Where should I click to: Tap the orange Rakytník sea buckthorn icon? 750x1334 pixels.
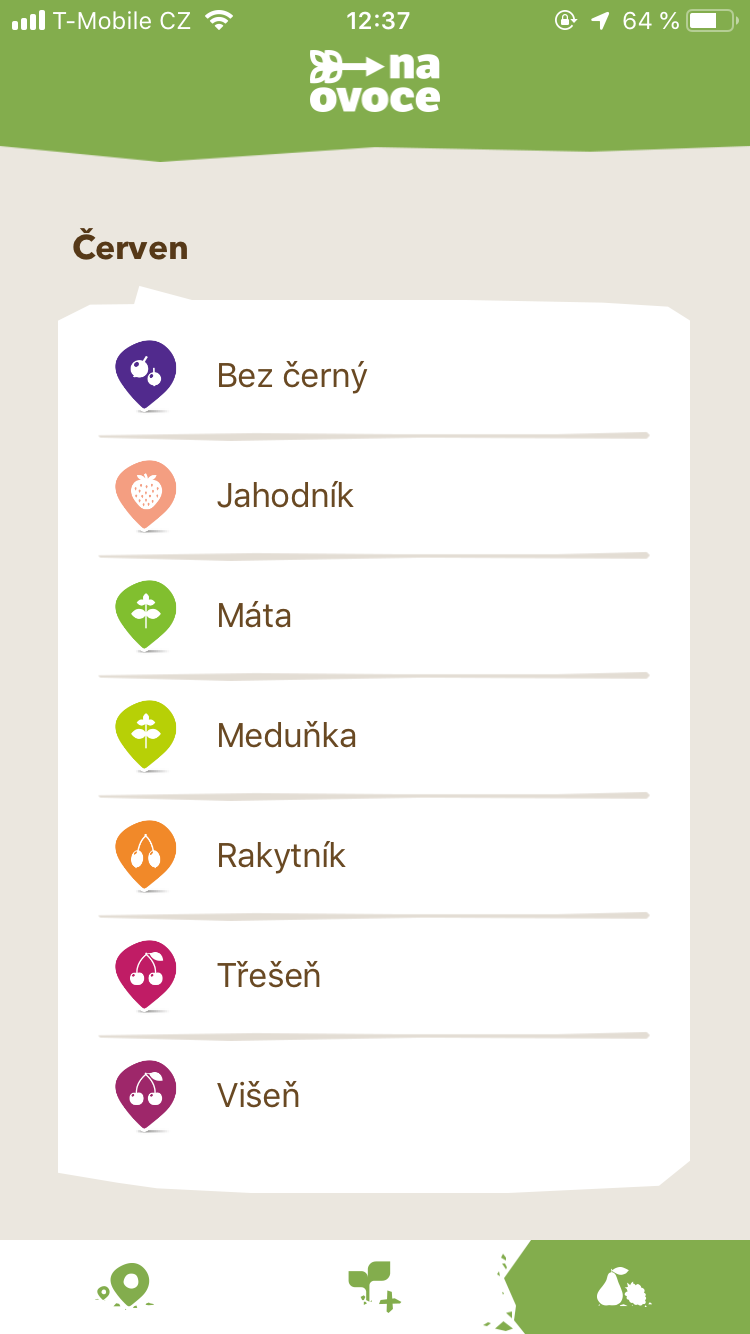coord(145,855)
